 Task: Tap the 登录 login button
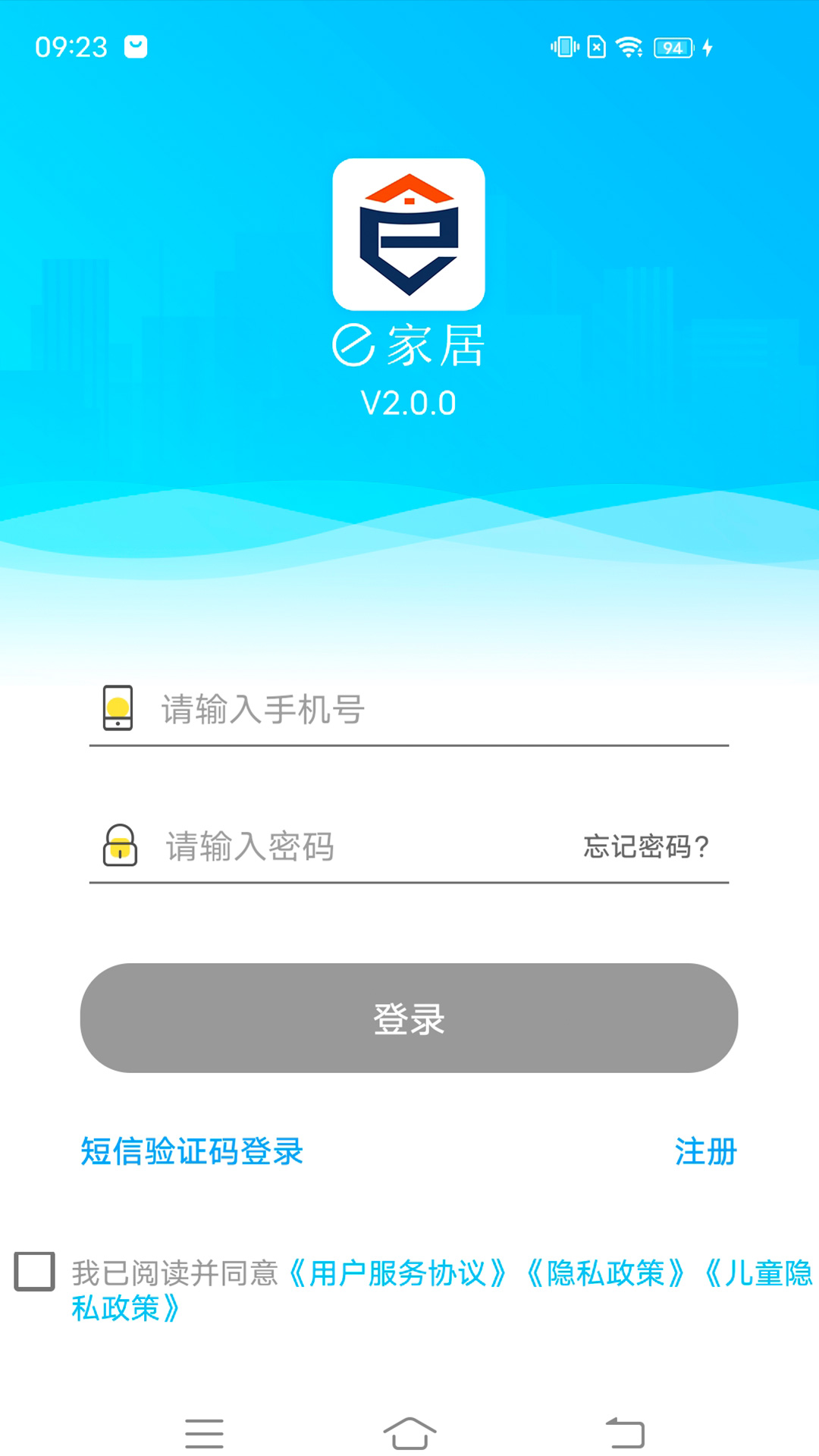tap(409, 1018)
